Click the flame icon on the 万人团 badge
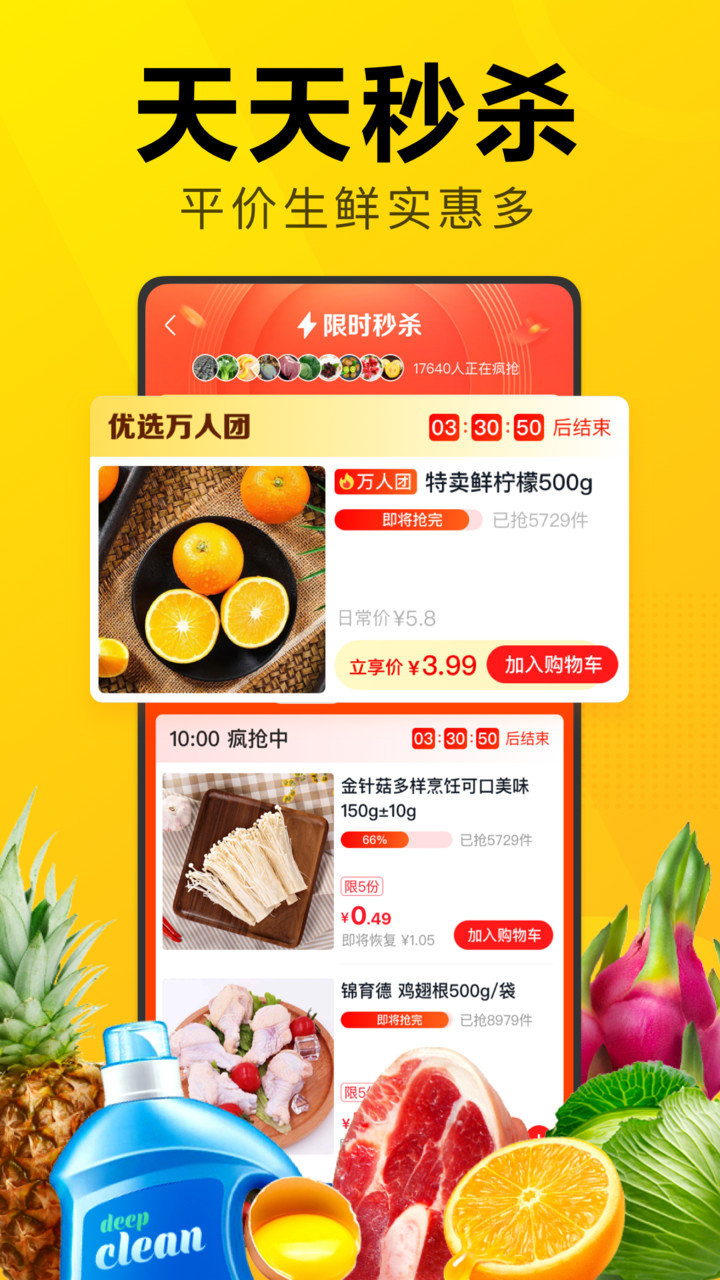The height and width of the screenshot is (1280, 720). (x=347, y=481)
